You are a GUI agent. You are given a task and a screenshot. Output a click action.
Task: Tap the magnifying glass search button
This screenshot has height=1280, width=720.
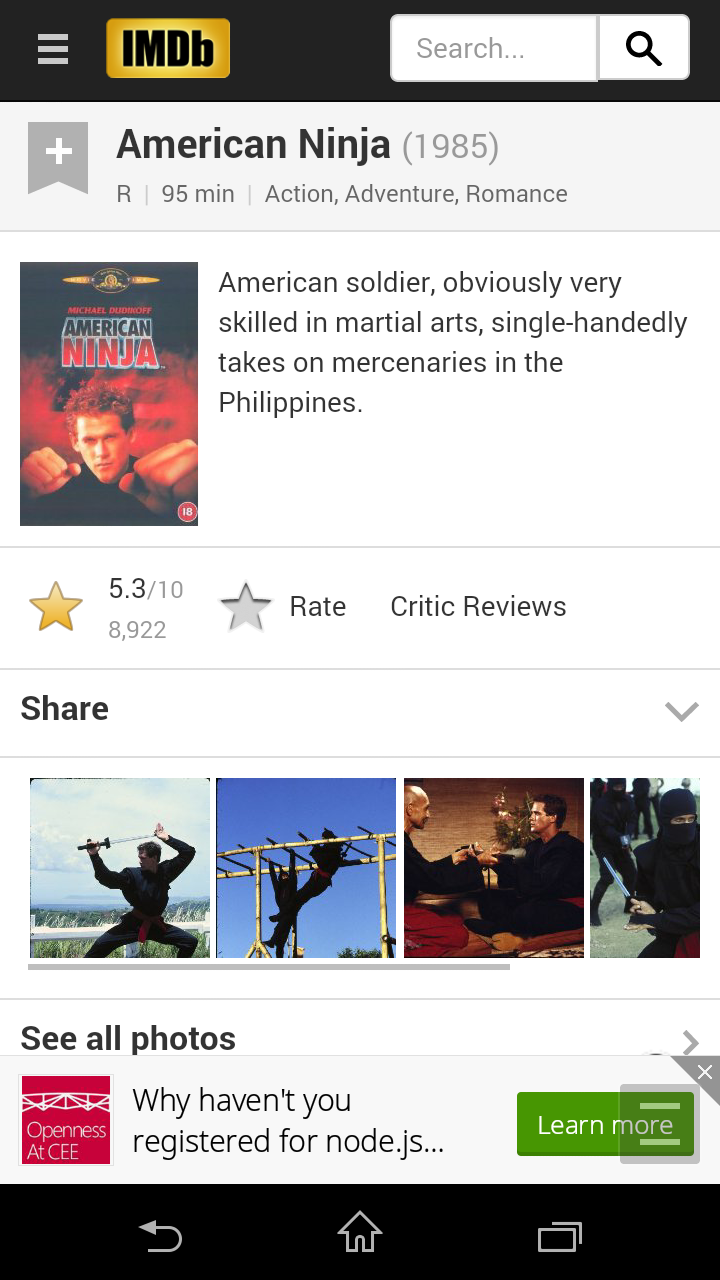tap(643, 48)
